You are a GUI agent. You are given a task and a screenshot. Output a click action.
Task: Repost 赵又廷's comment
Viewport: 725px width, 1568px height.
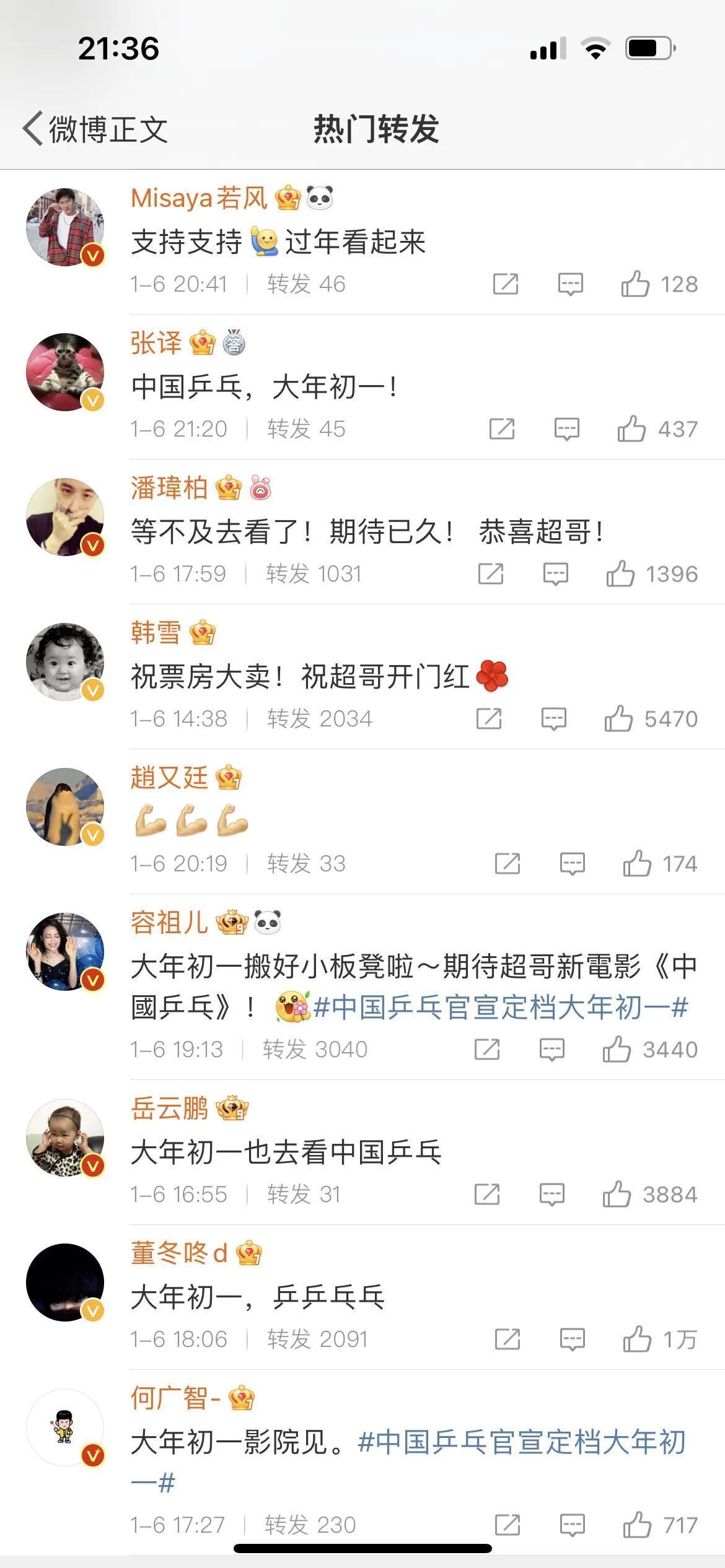pos(507,864)
